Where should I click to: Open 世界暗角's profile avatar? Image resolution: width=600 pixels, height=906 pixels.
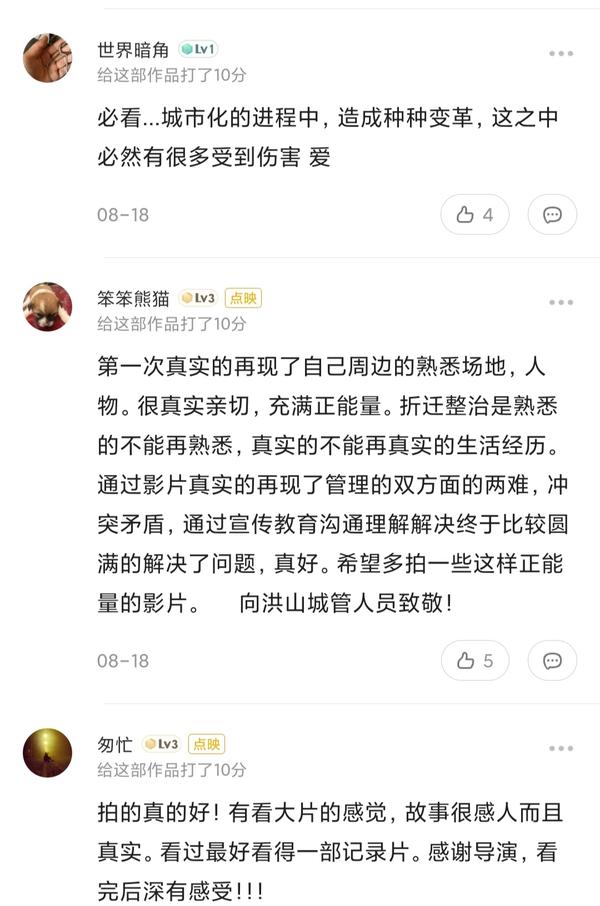(x=47, y=58)
